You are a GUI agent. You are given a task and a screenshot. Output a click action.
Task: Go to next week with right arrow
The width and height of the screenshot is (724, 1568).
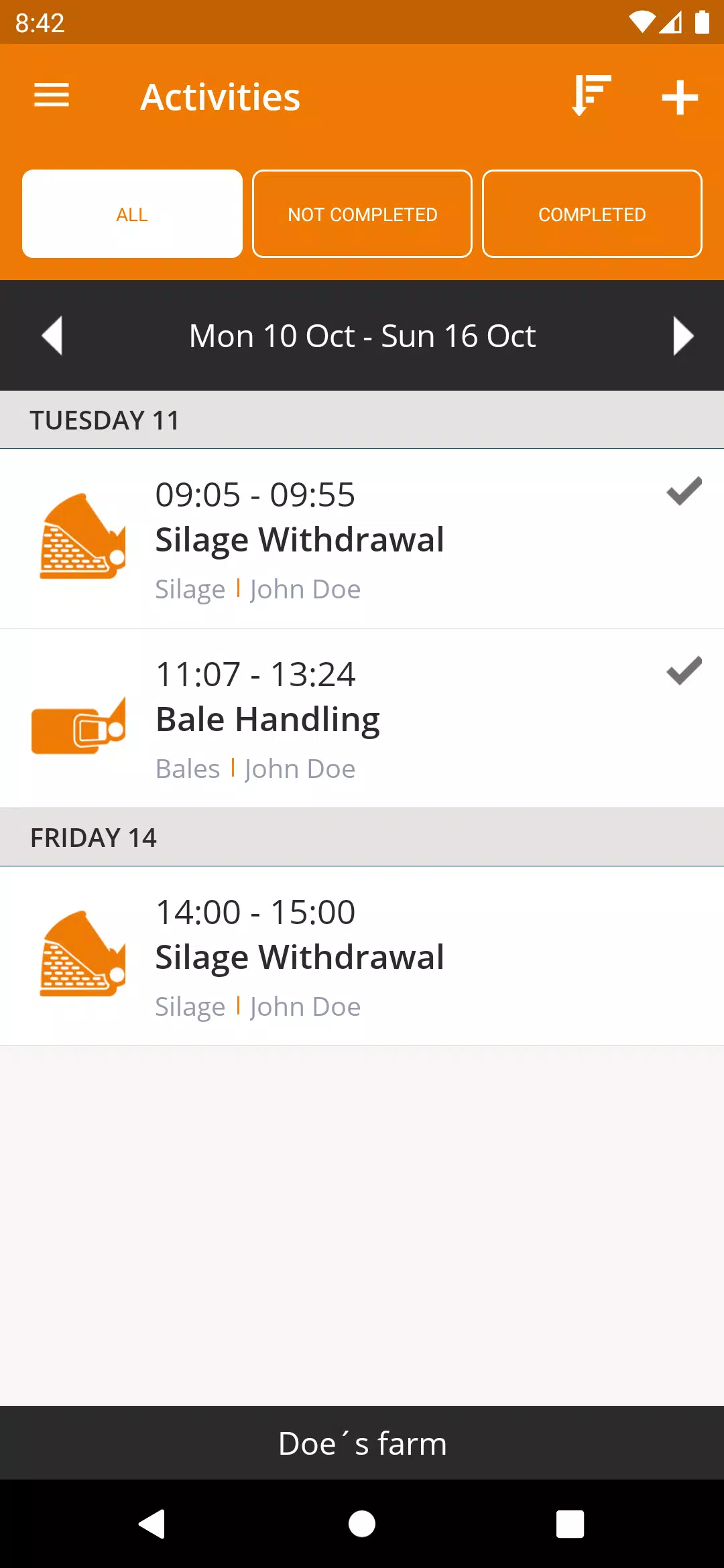pos(682,336)
